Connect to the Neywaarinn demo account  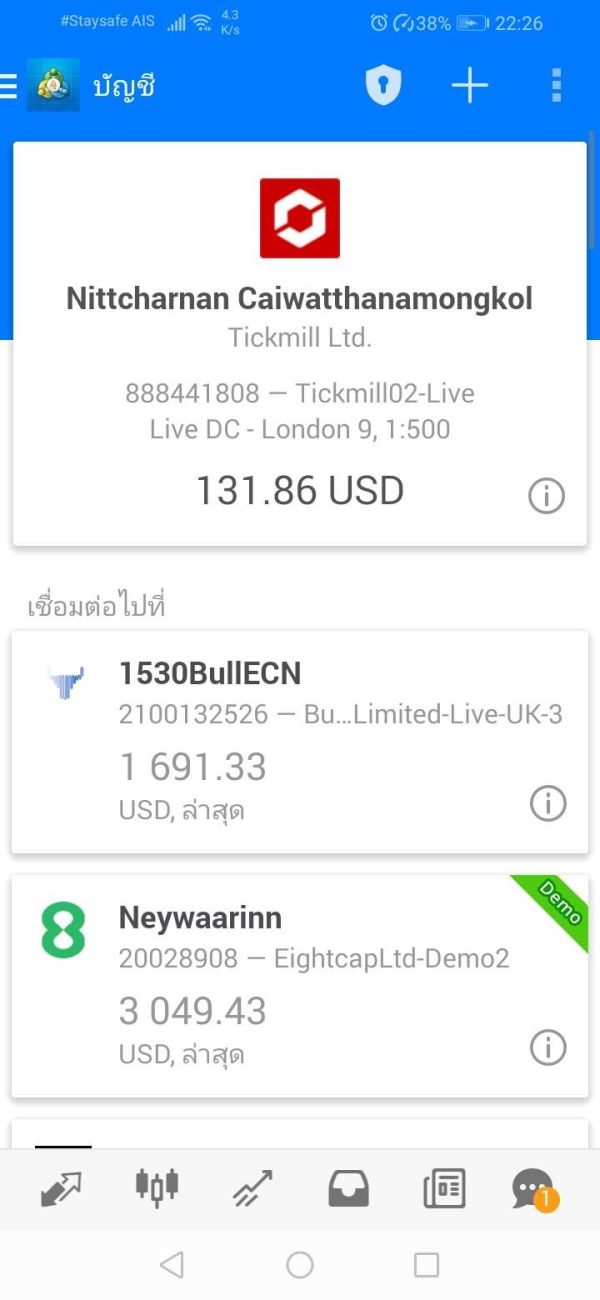point(300,985)
